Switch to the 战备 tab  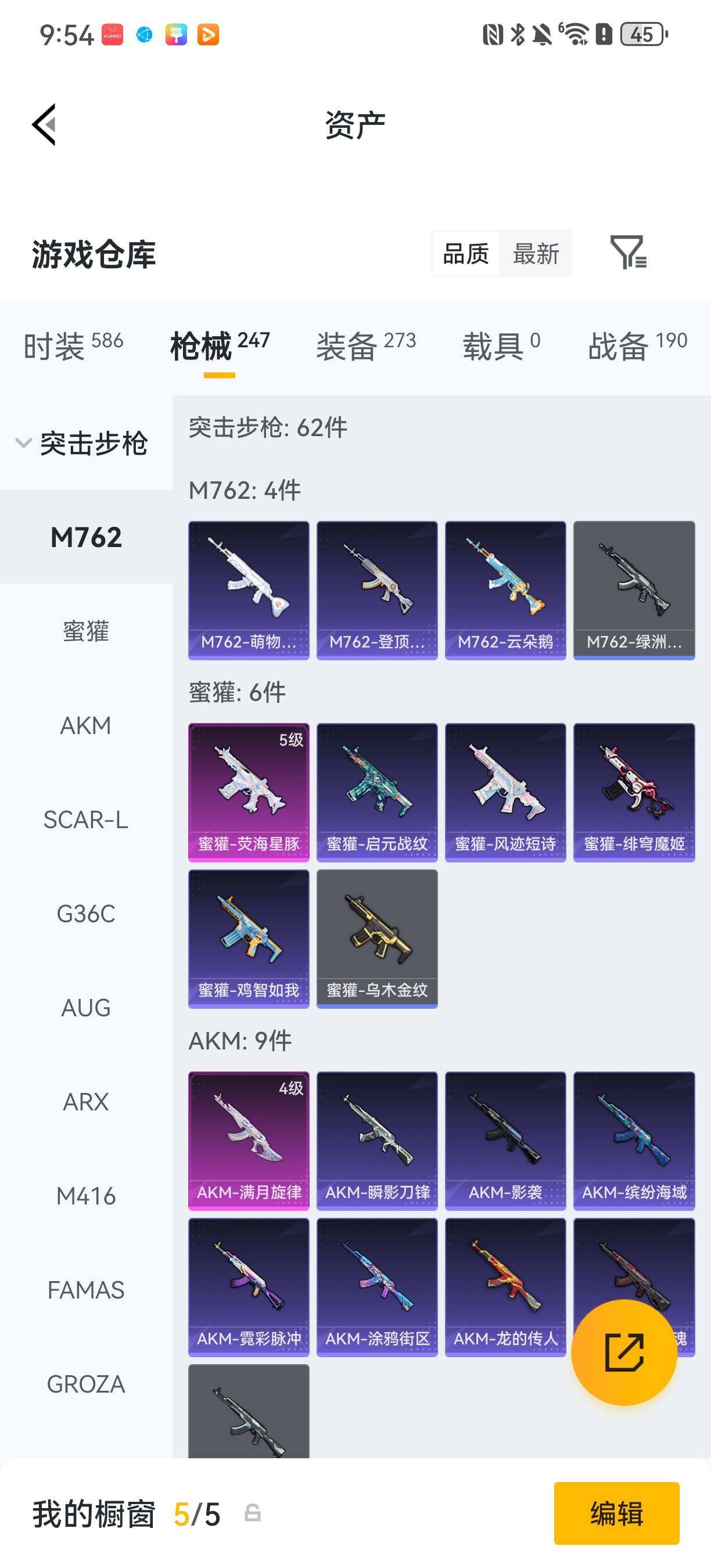[637, 346]
